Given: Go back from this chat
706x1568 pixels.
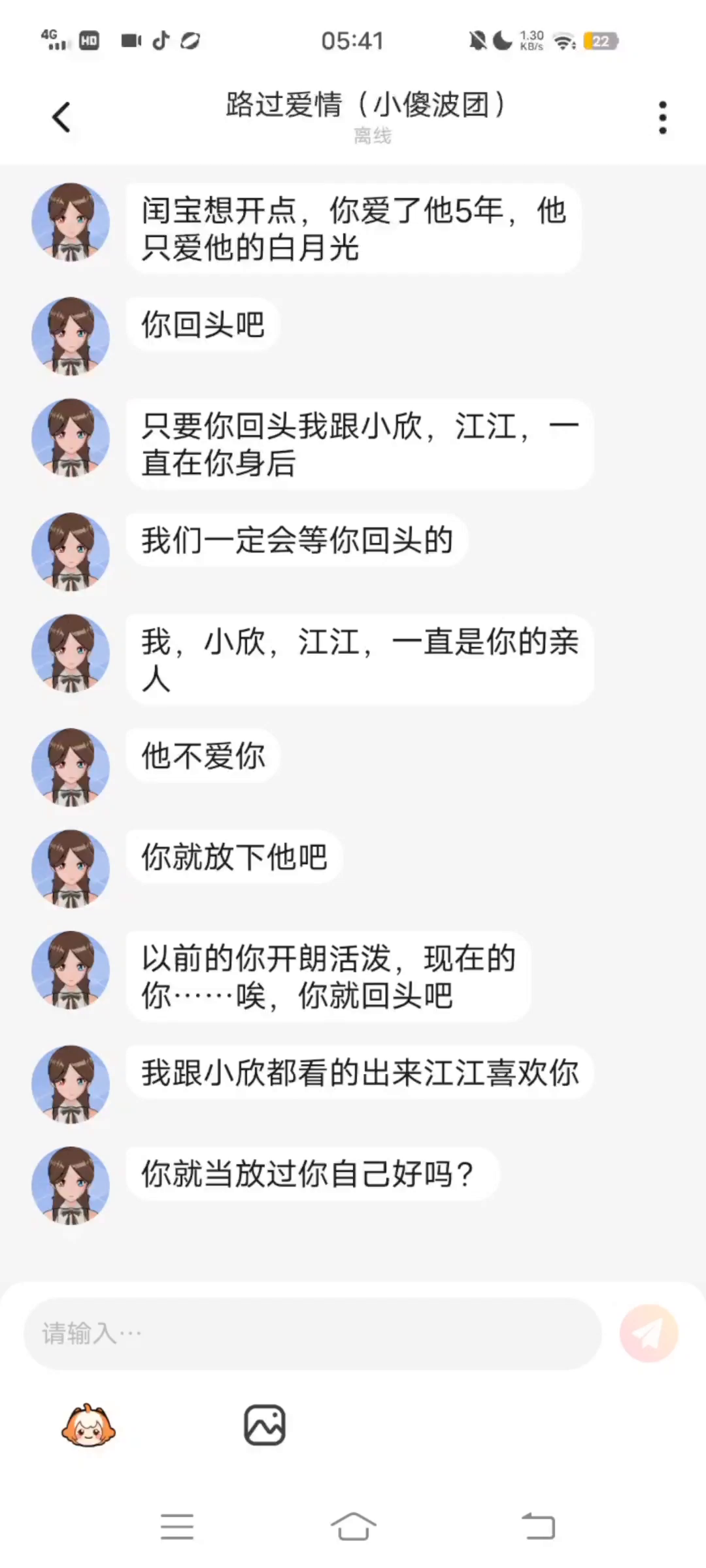Looking at the screenshot, I should [61, 118].
